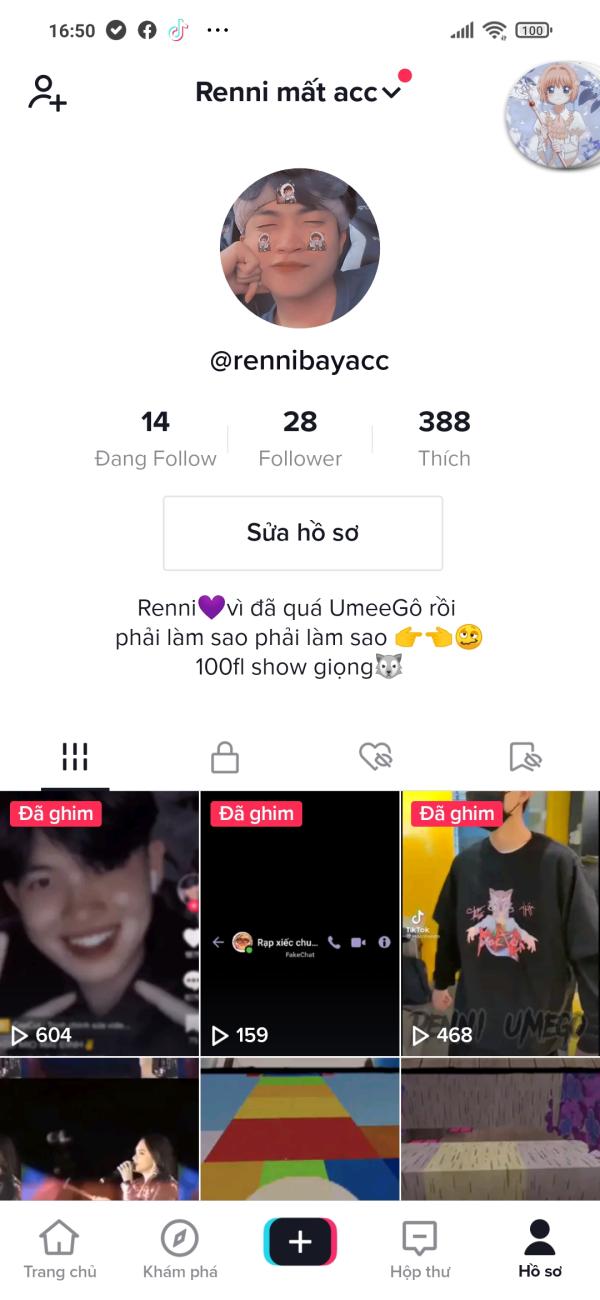Open the rainbow road video thumbnail
This screenshot has width=600, height=1300.
[x=300, y=1130]
